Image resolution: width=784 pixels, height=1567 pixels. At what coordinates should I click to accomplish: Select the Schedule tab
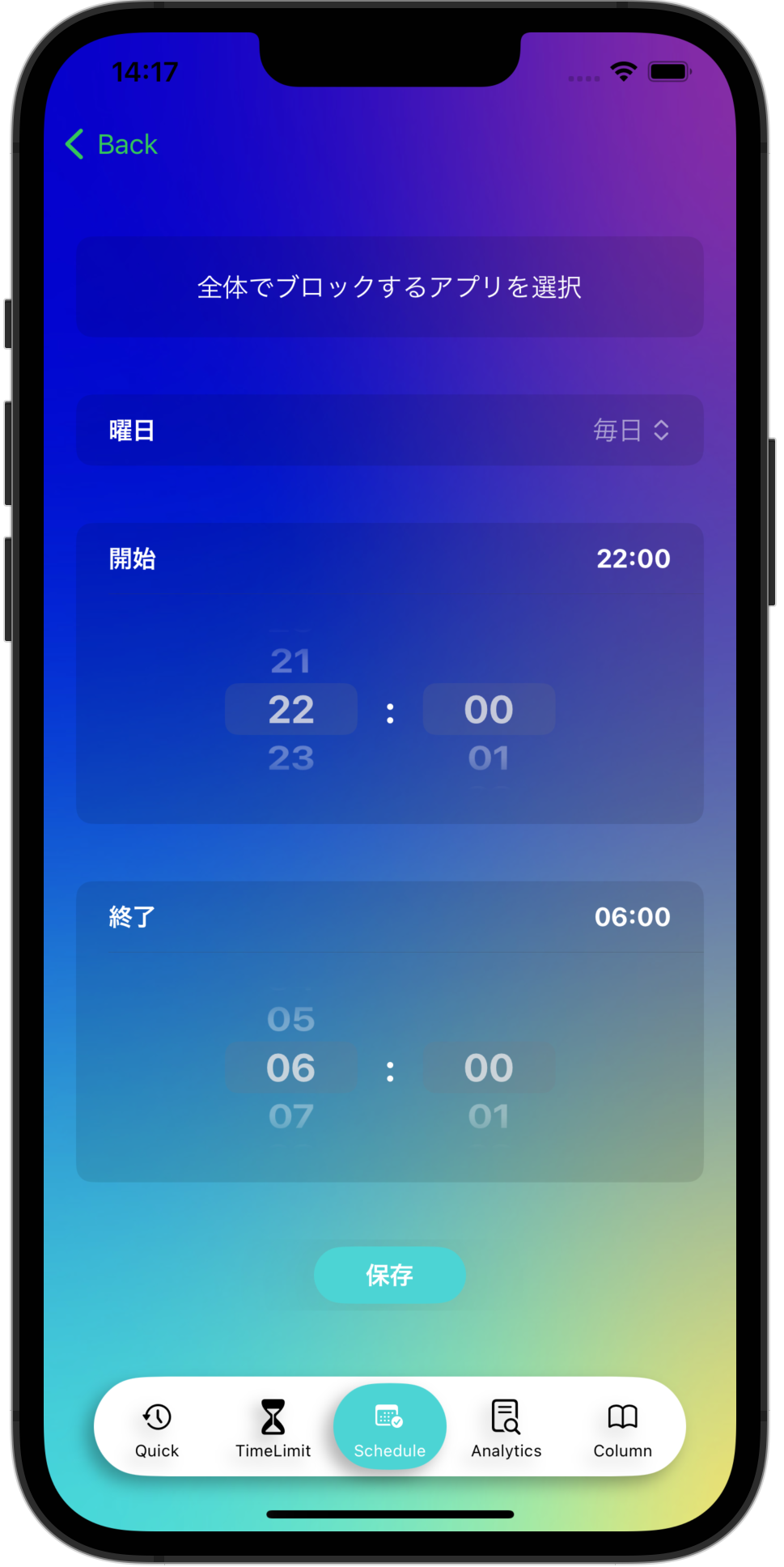[389, 1429]
